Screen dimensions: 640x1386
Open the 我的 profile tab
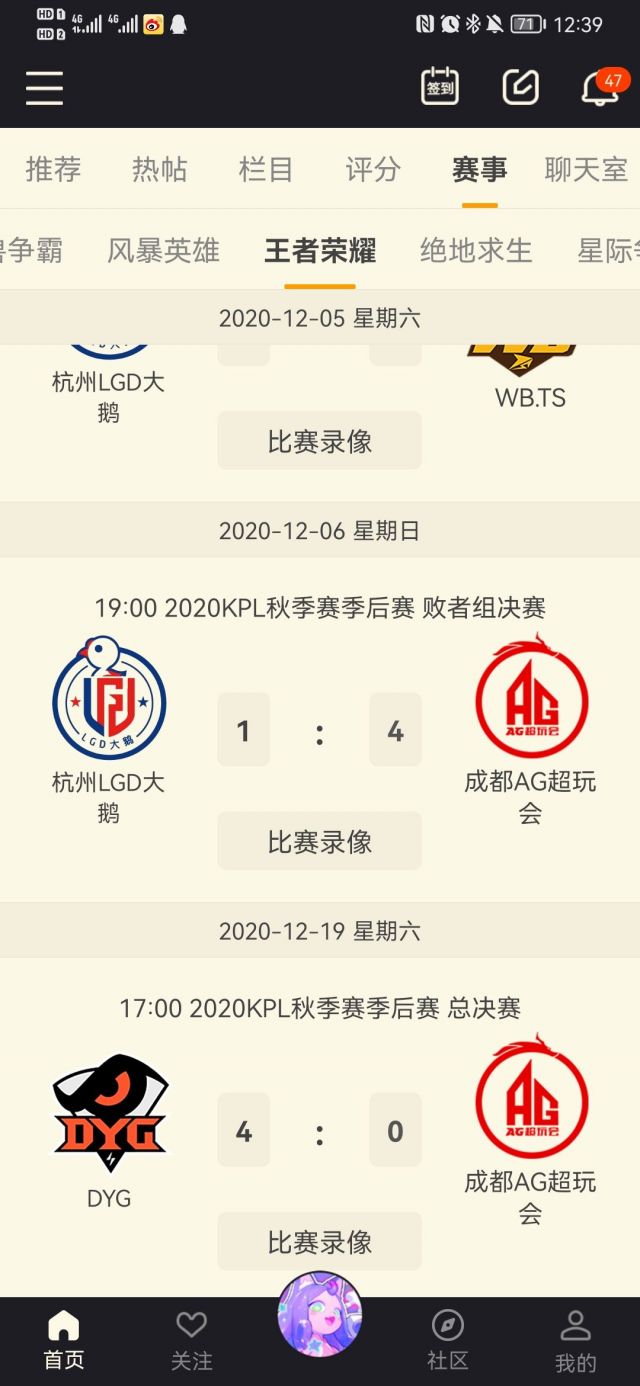575,1341
